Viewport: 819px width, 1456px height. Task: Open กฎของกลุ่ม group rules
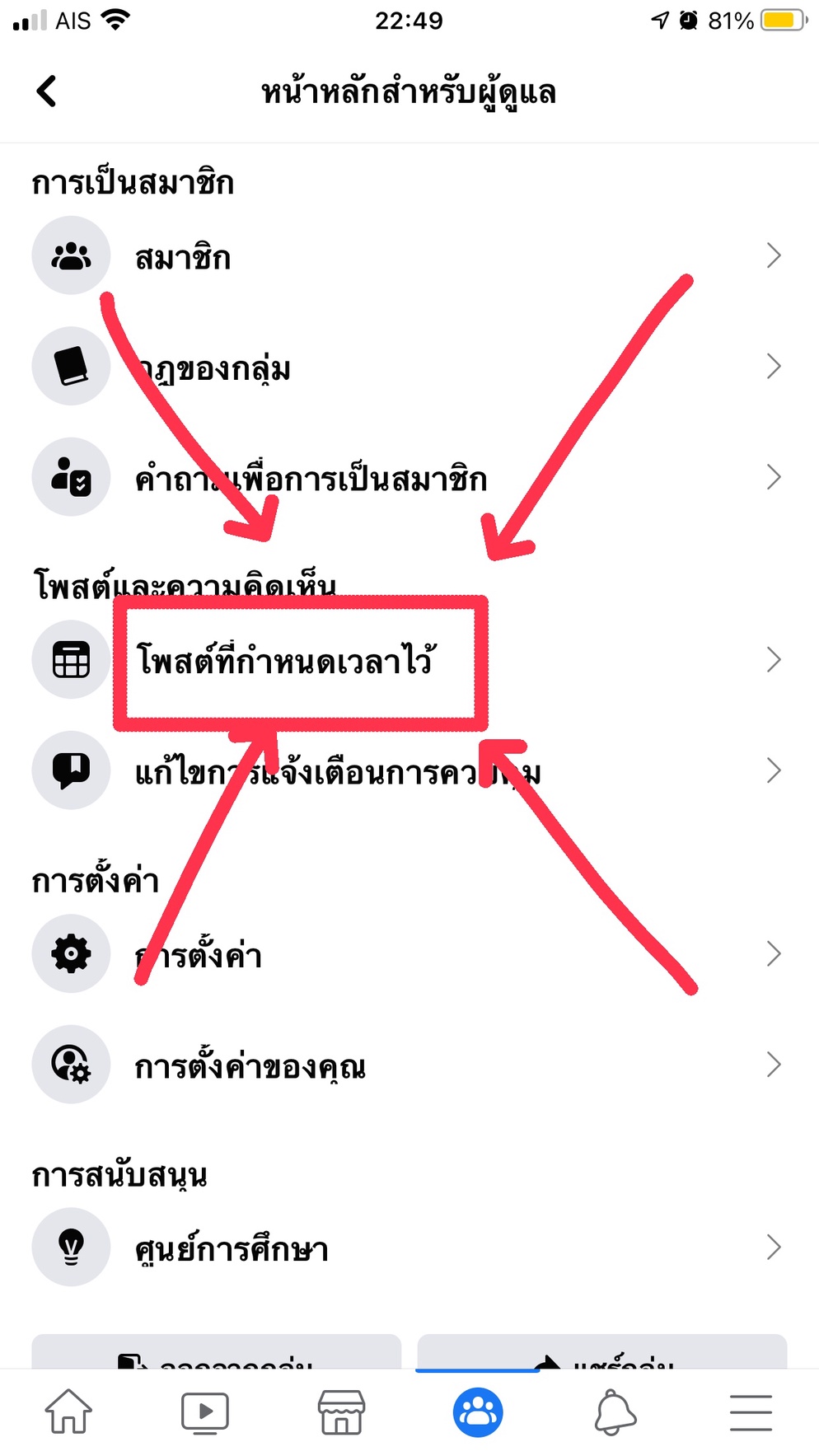409,366
